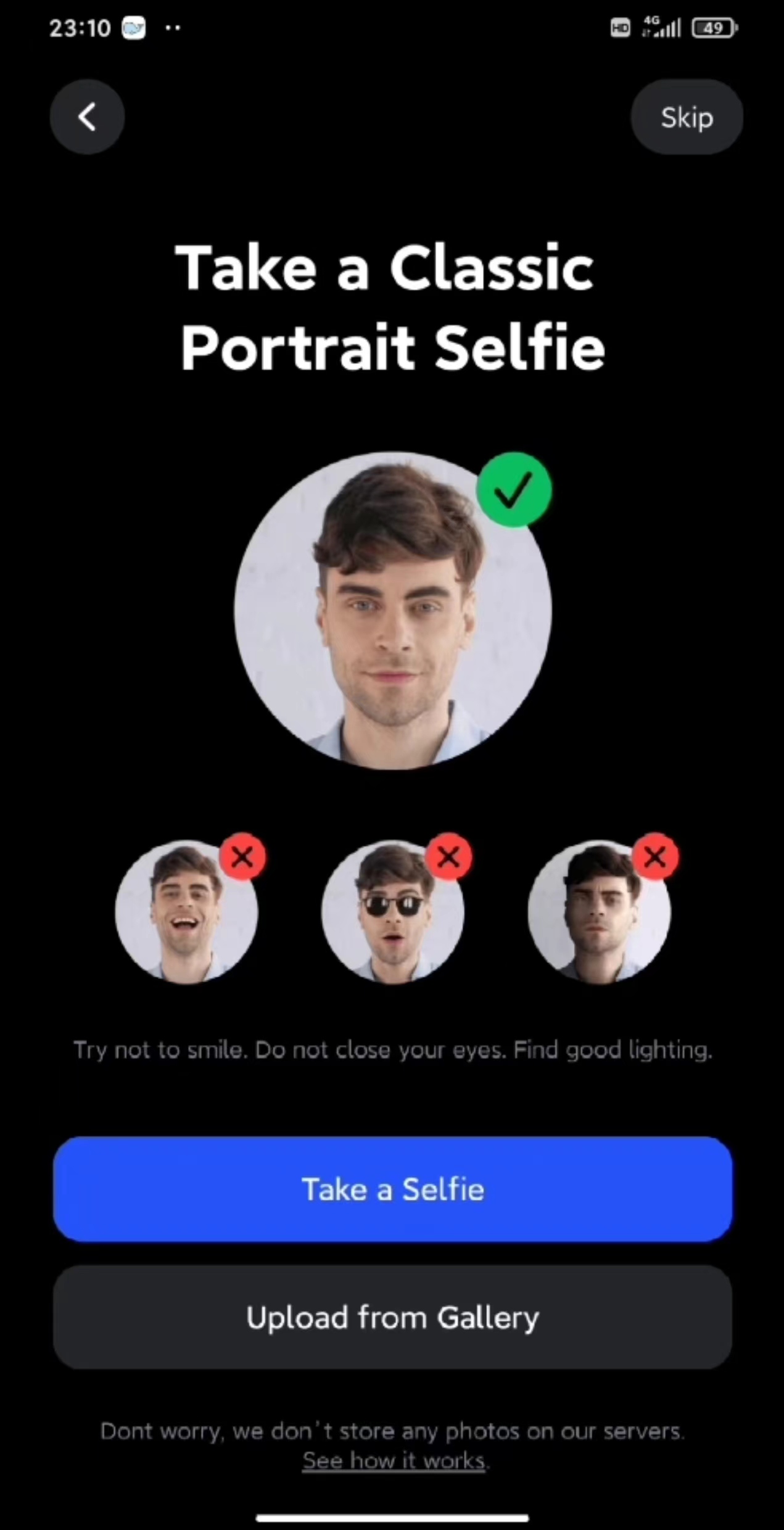Choose Upload from Gallery
Screen dimensions: 784x1530
392,1318
